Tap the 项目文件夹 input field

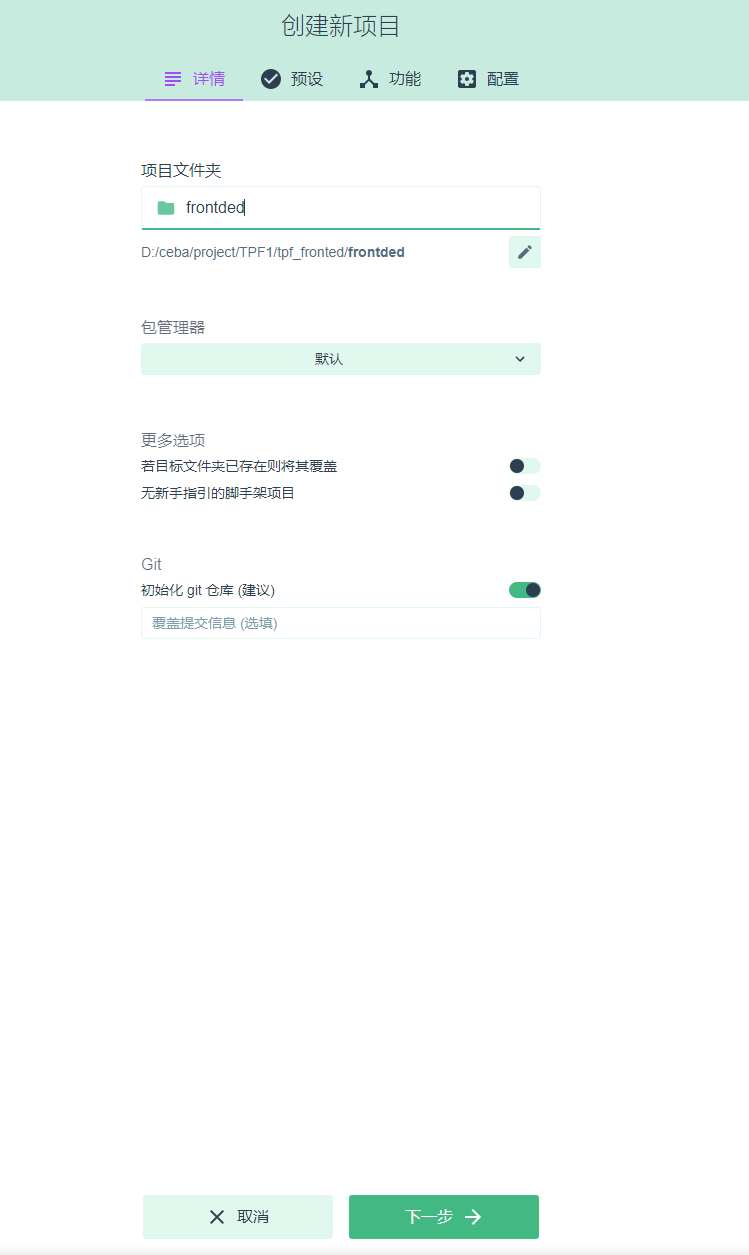tap(341, 208)
